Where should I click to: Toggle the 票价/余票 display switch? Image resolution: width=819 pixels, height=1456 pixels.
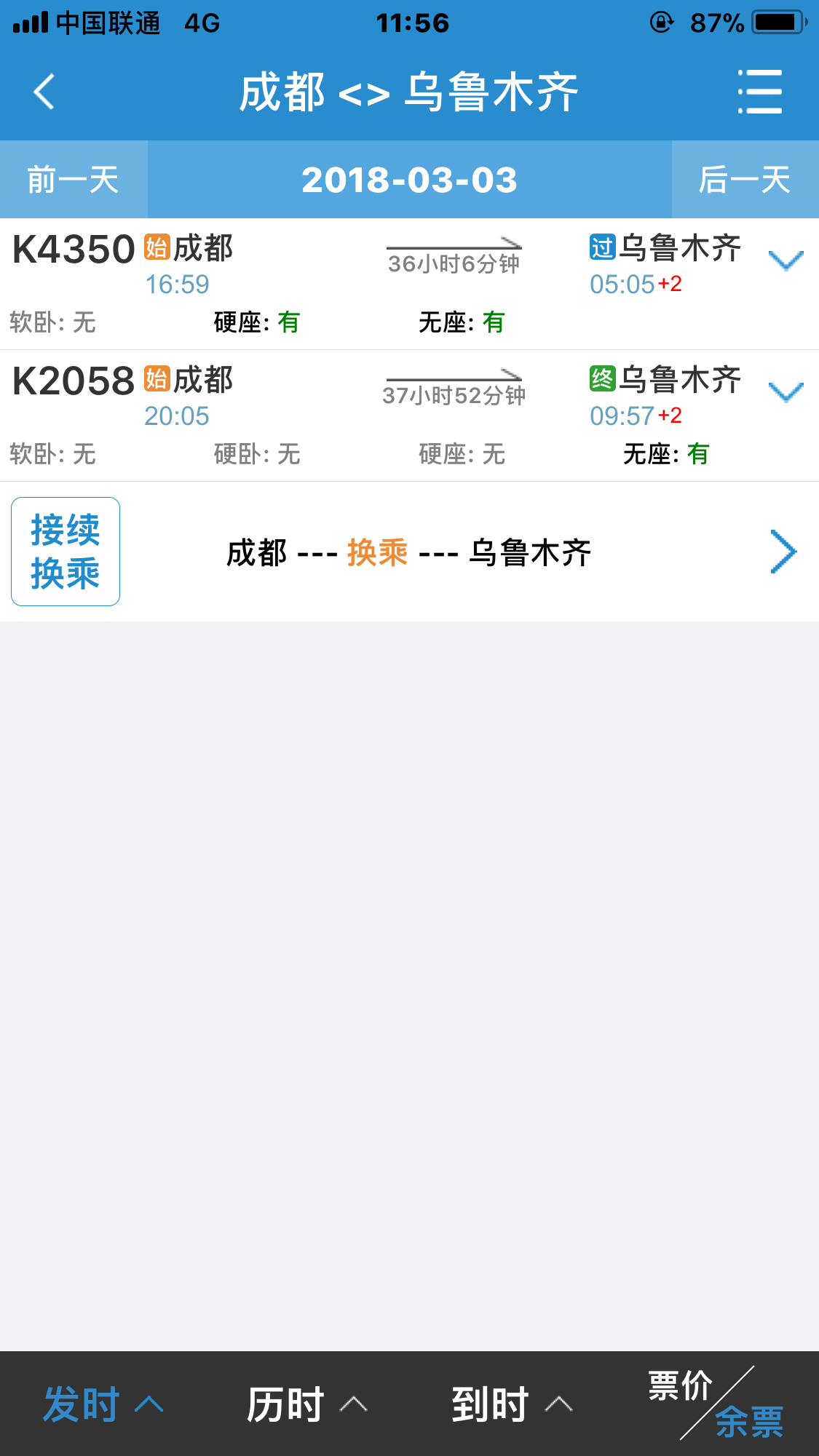pos(716,1404)
